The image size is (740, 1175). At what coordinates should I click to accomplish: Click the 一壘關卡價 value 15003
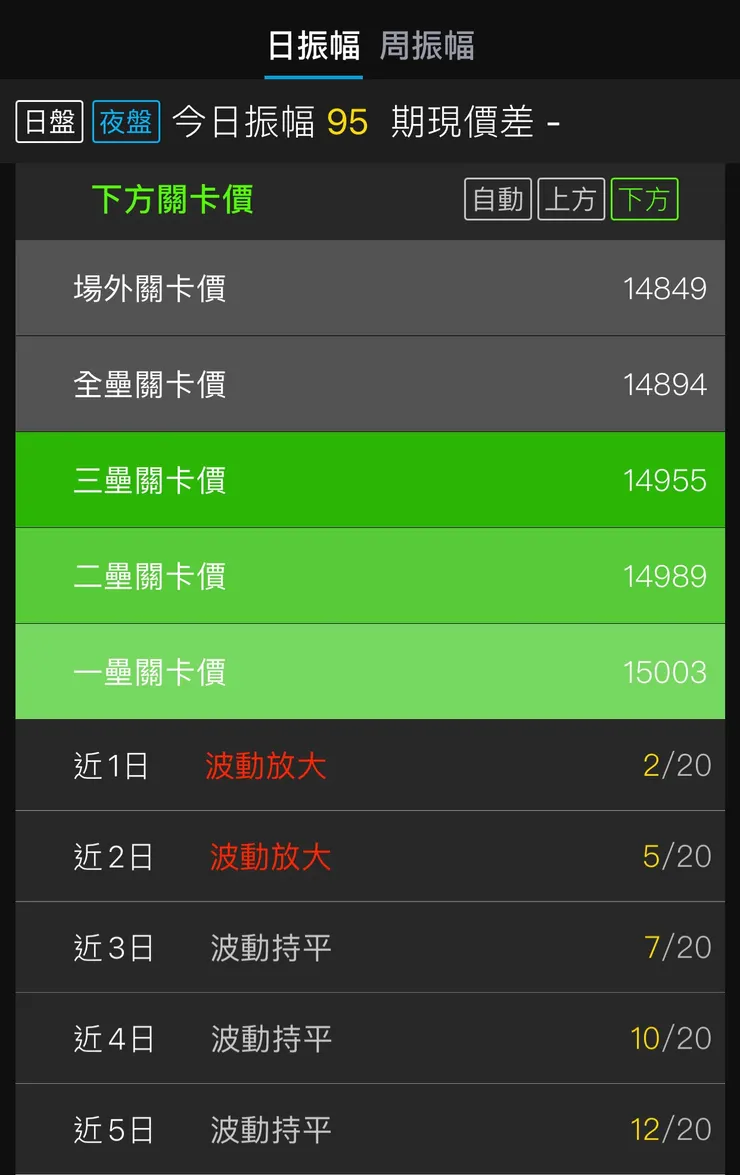(666, 672)
